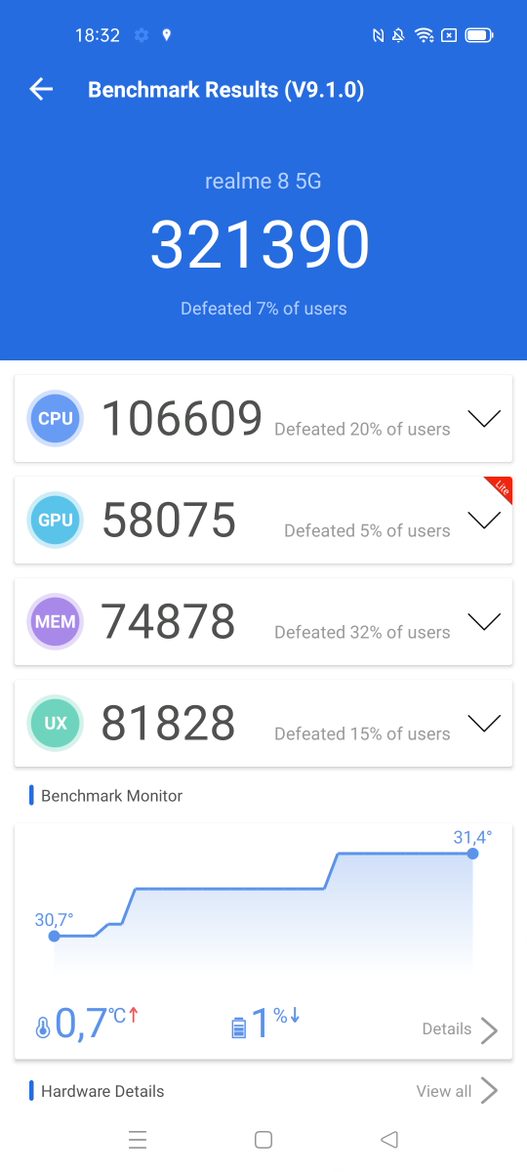Tap the system home button
The height and width of the screenshot is (1172, 527).
pos(263,1139)
